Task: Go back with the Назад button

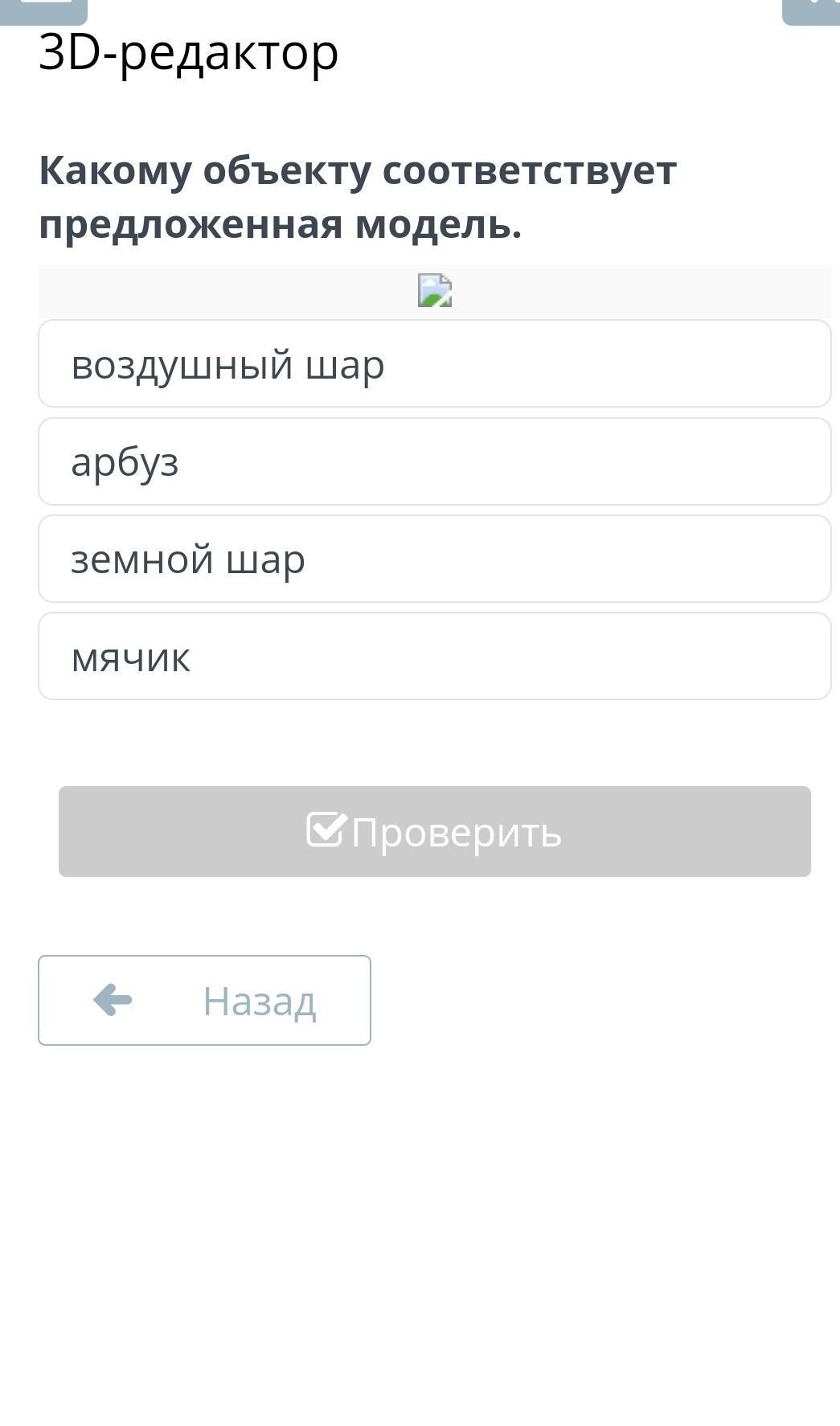Action: (x=204, y=1001)
